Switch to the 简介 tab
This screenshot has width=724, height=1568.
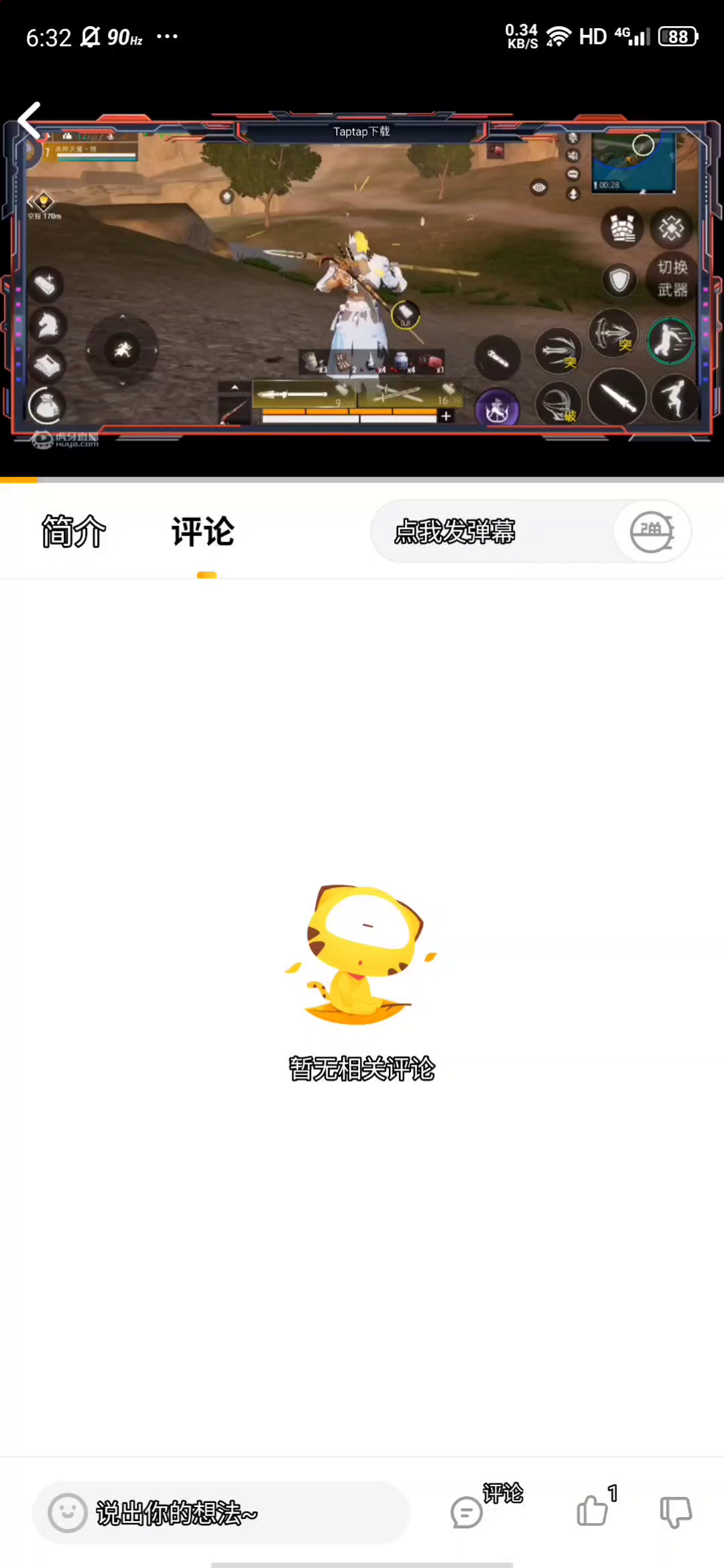[x=74, y=531]
